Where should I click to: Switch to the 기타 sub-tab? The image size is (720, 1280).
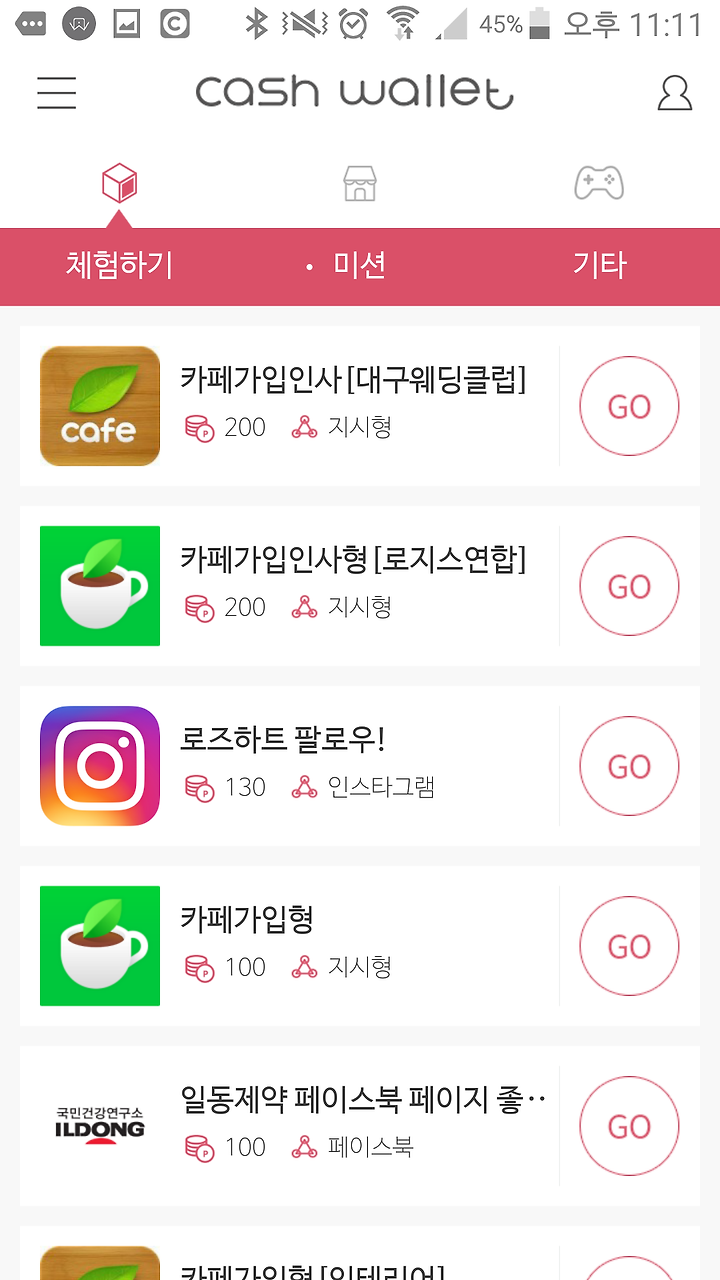pos(599,266)
